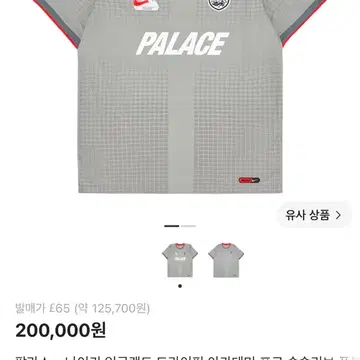
Task: Jump to the second image page indicator
Action: tap(188, 226)
